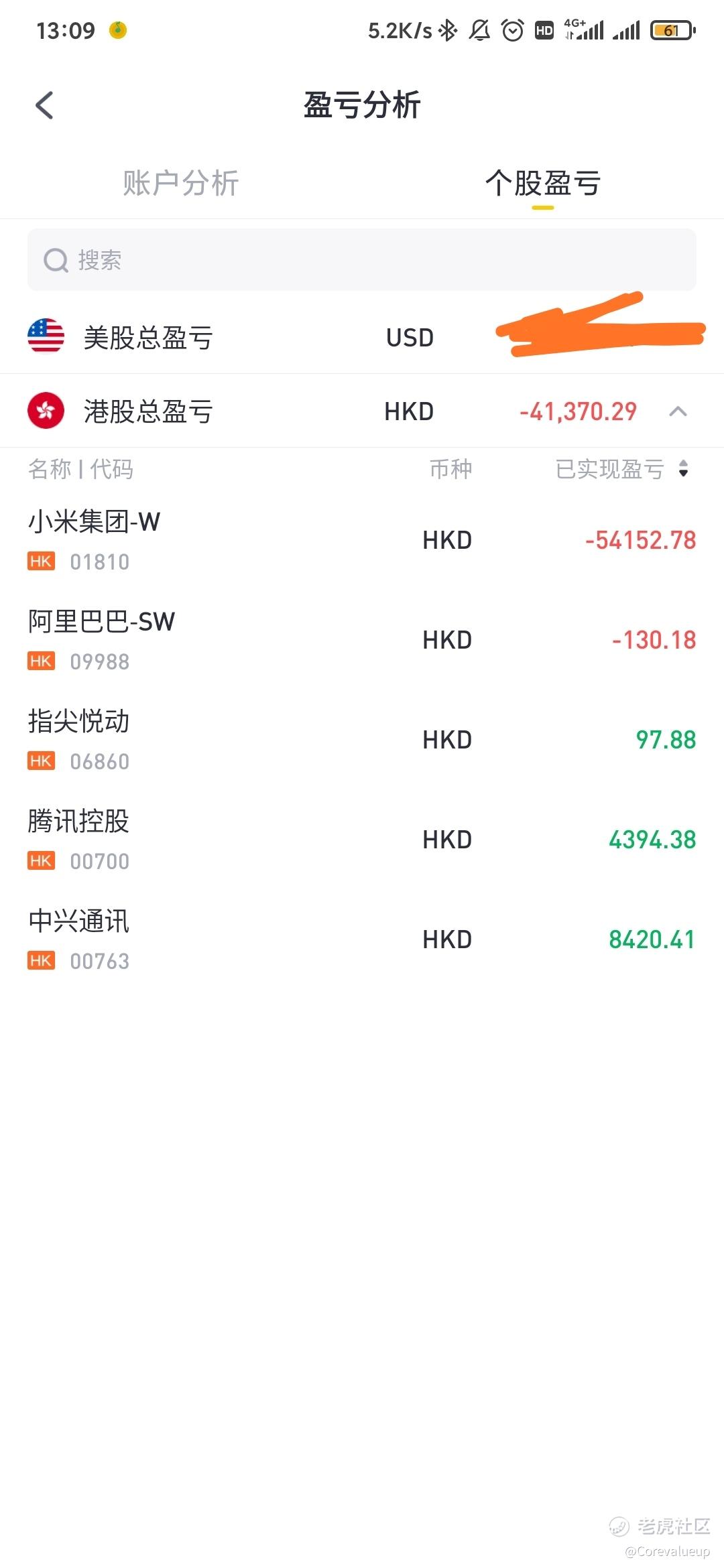The image size is (724, 1568).
Task: Select the 个股盈亏 tab
Action: point(543,183)
